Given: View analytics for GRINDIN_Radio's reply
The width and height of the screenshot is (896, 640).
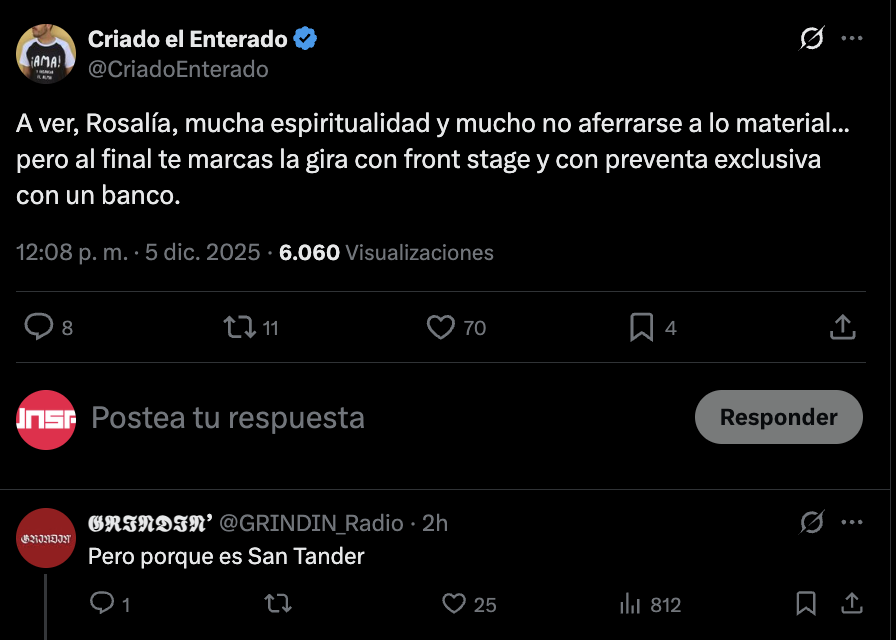Looking at the screenshot, I should point(630,604).
